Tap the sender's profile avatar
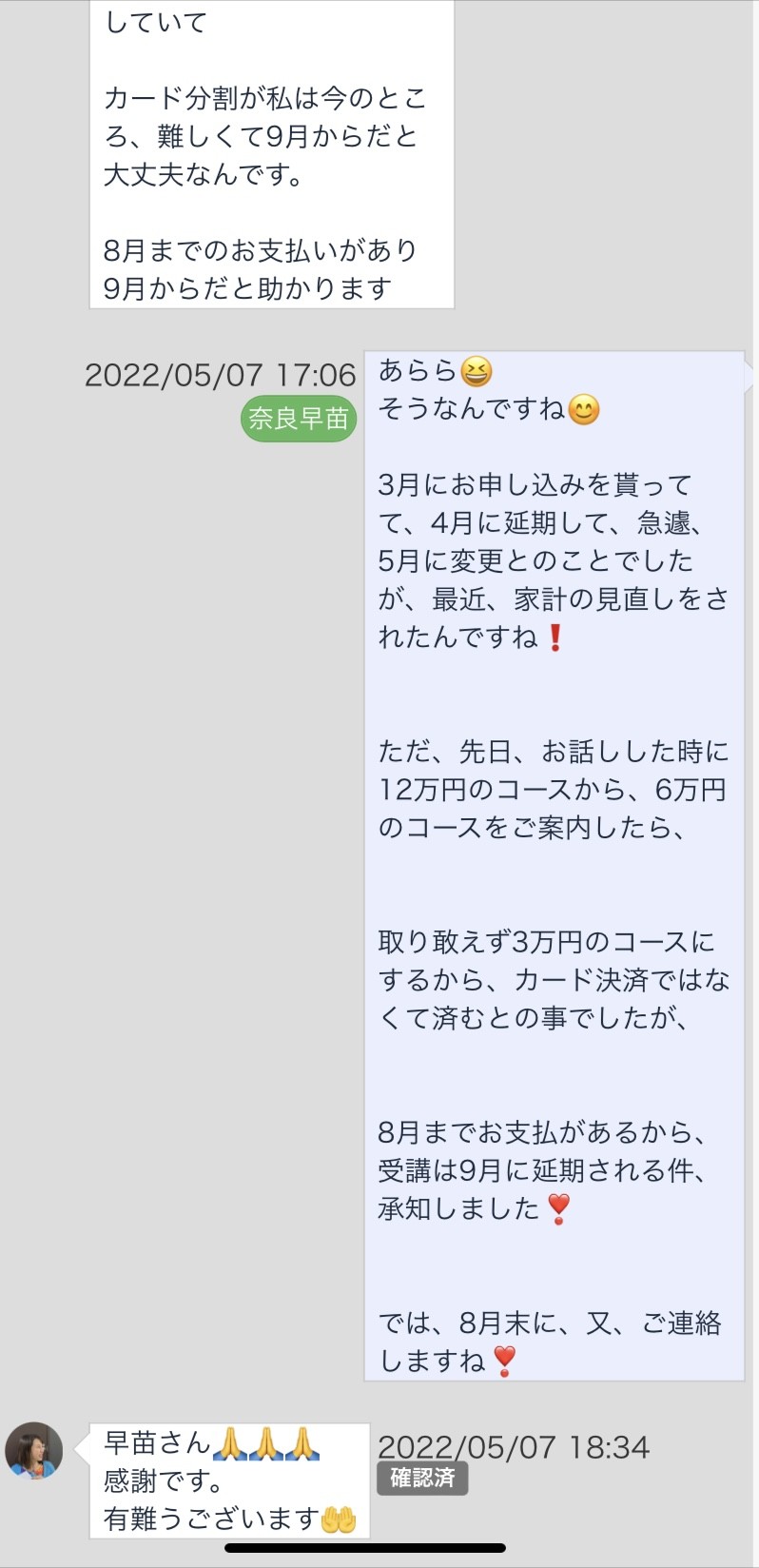759x1568 pixels. coord(34,1451)
